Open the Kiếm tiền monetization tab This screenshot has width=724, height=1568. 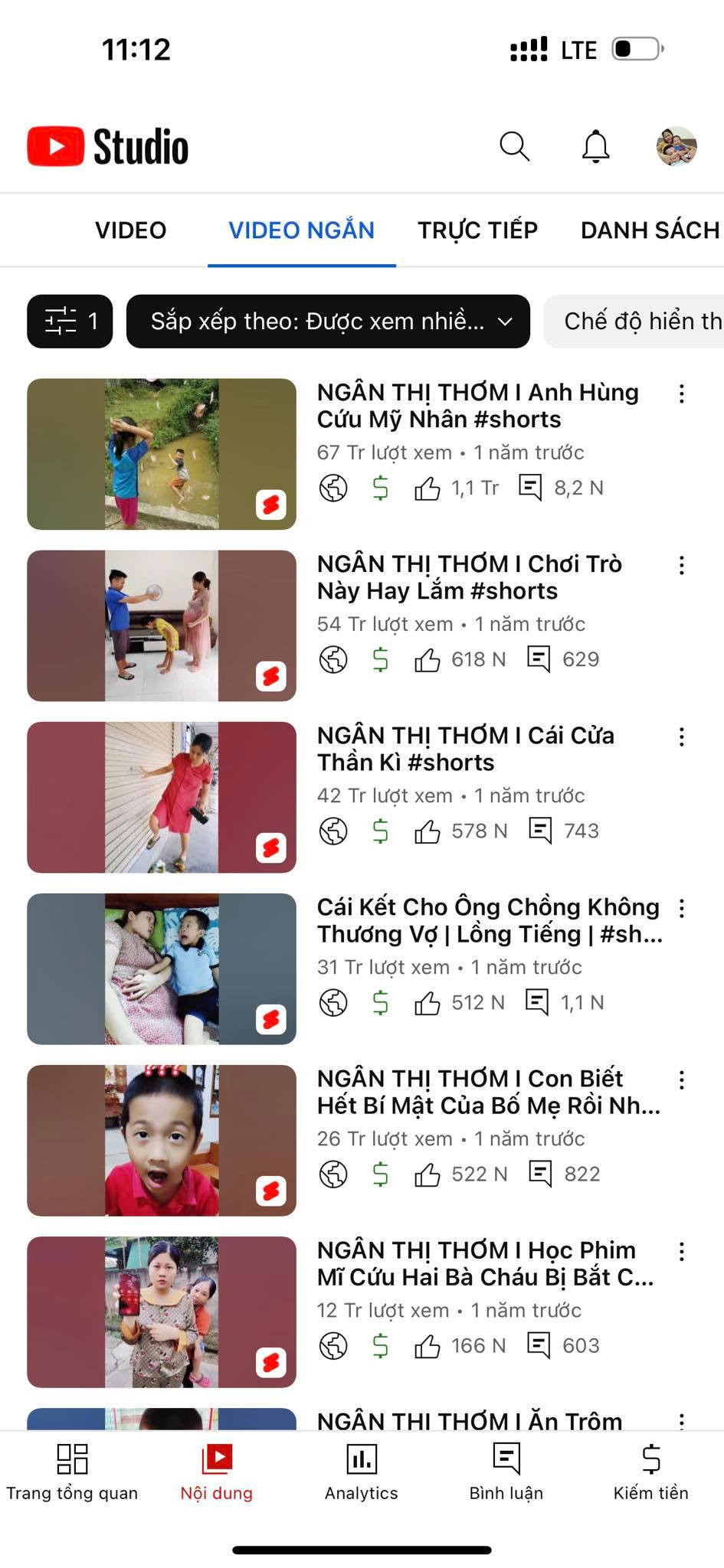[x=650, y=1472]
